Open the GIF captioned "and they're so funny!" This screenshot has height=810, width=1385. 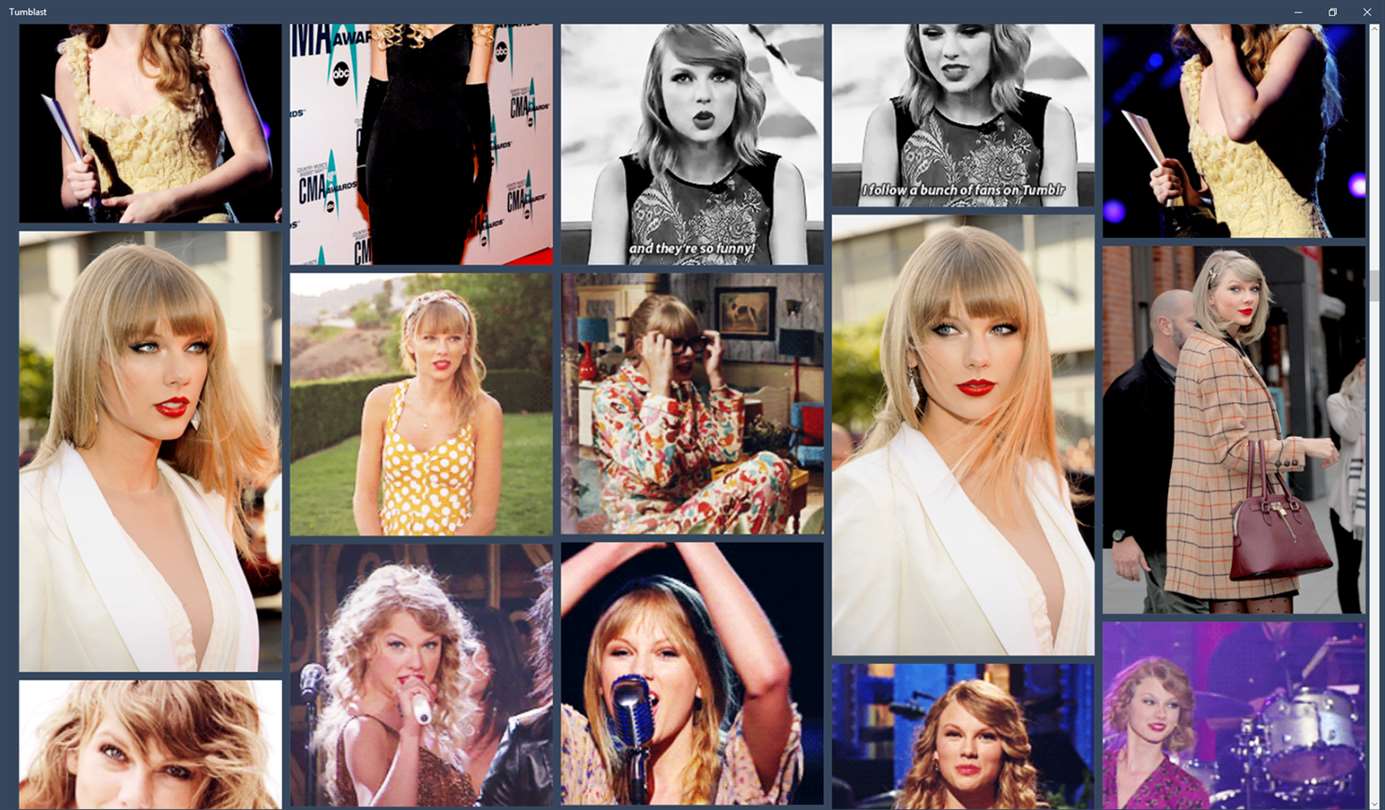[x=692, y=144]
